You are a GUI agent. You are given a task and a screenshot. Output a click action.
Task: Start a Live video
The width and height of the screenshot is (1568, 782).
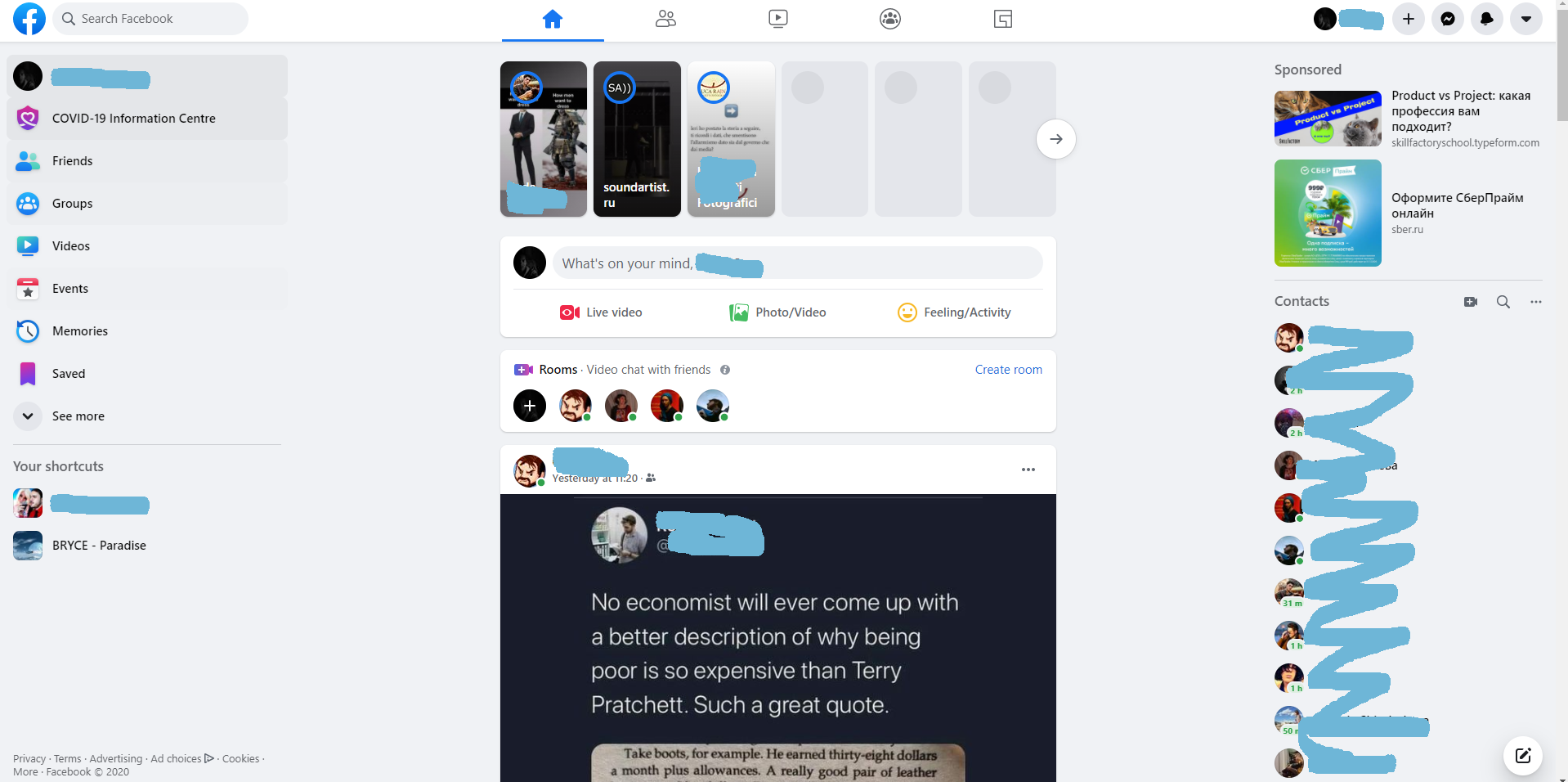pos(601,312)
